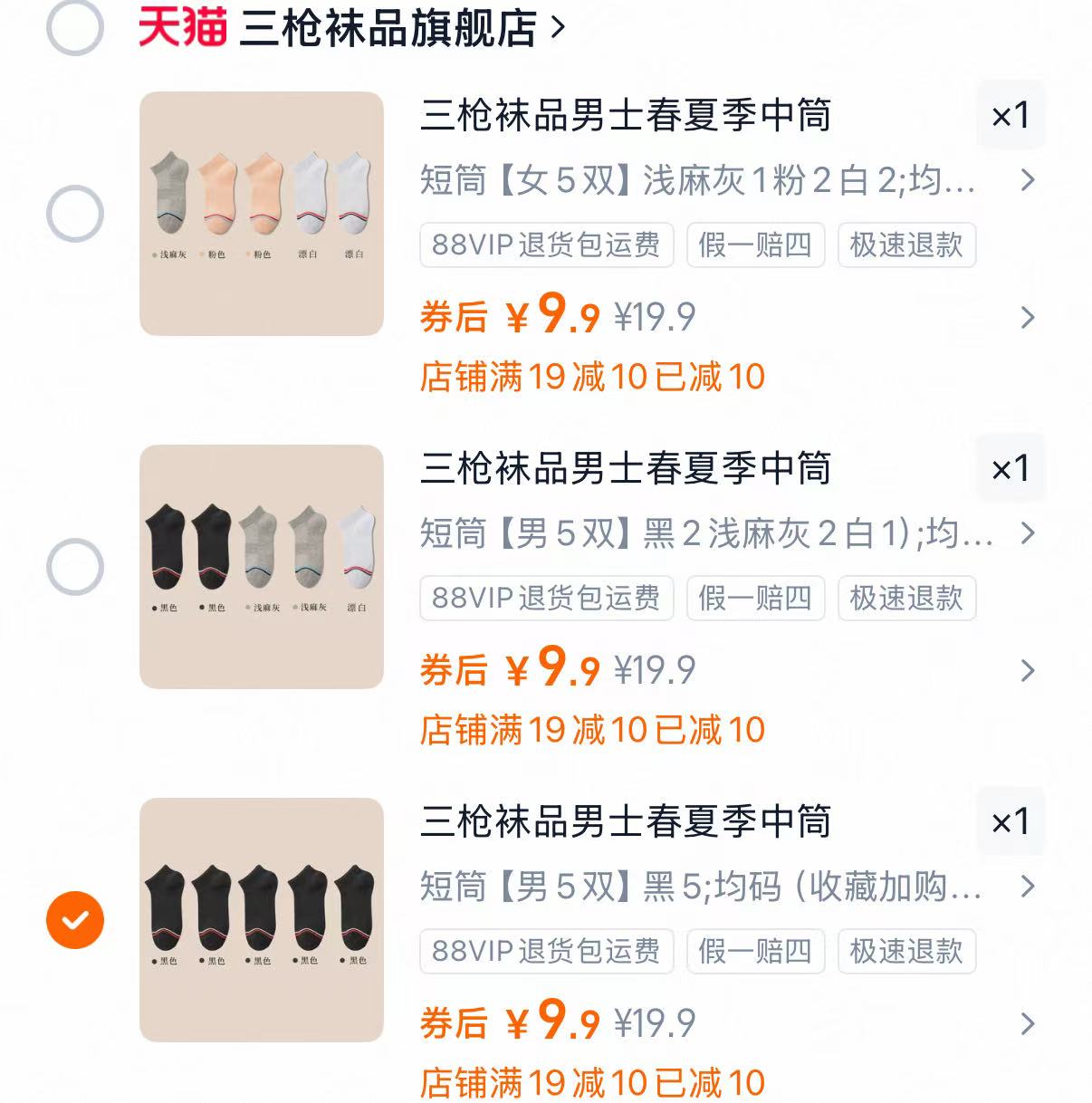Click the arrow beside the first product's price row
Viewport: 1092px width, 1103px height.
click(x=1029, y=318)
